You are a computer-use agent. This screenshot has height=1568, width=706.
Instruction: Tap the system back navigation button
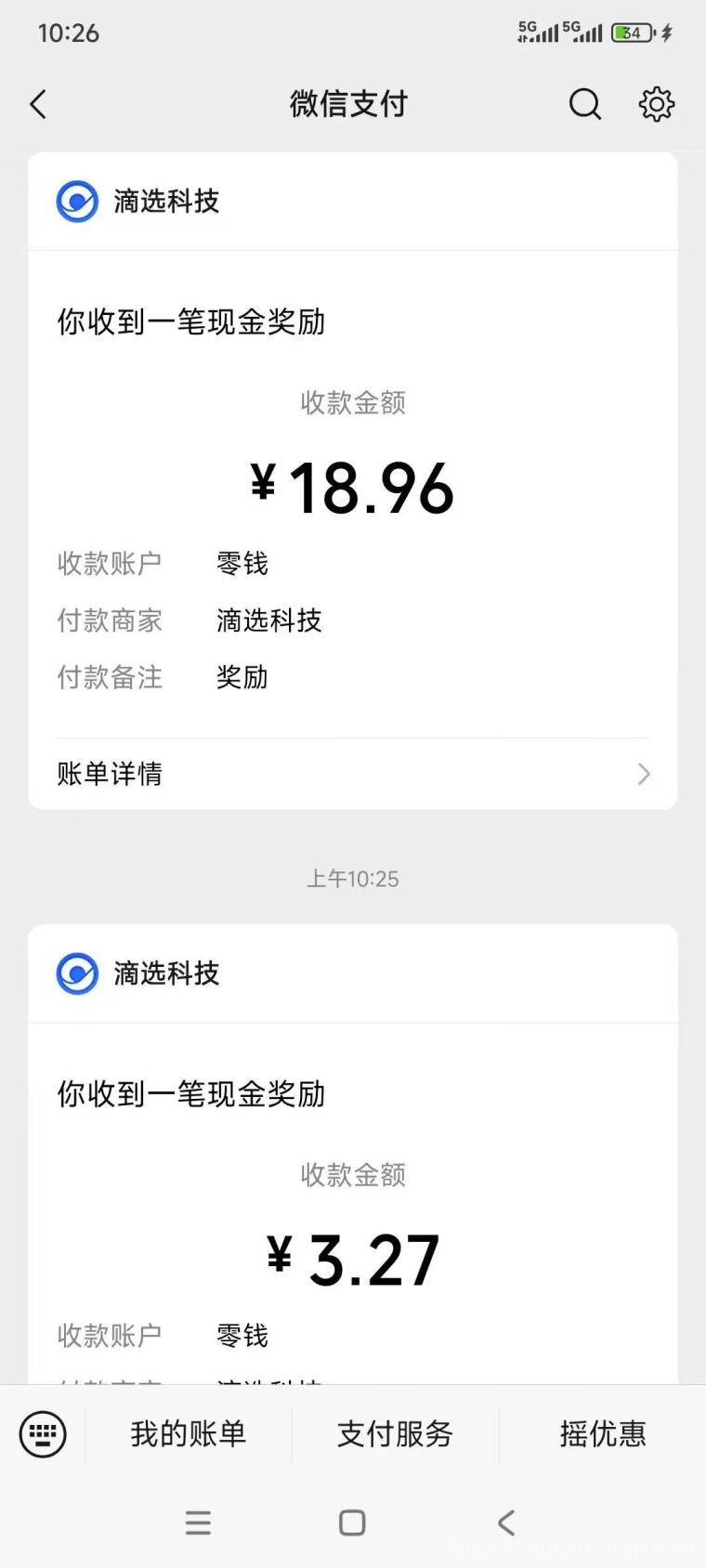pyautogui.click(x=505, y=1522)
